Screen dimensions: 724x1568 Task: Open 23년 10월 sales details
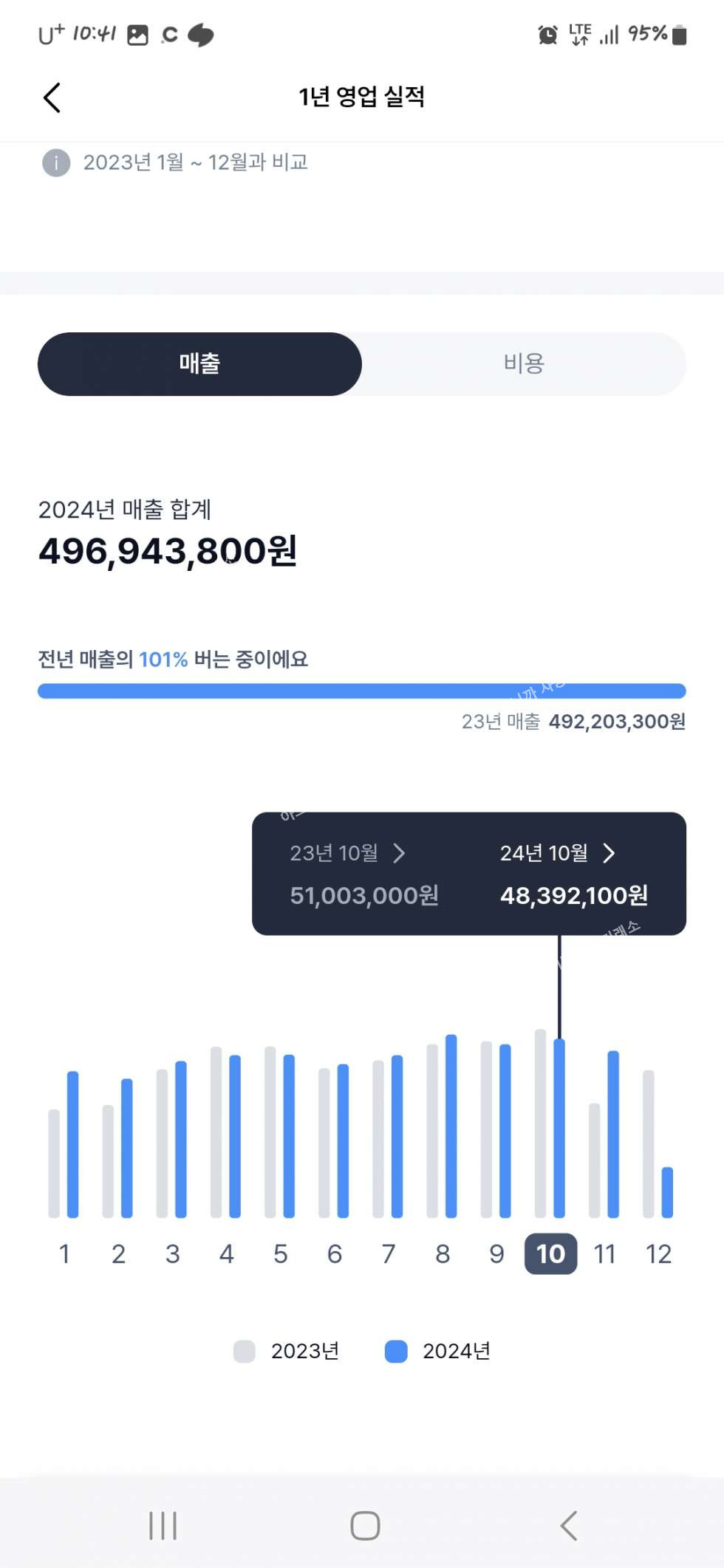347,853
